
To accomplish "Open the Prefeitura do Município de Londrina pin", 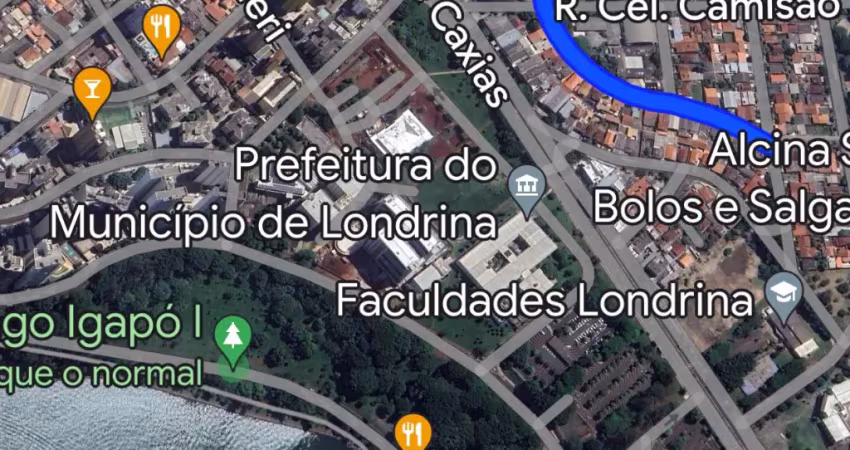I will 525,187.
